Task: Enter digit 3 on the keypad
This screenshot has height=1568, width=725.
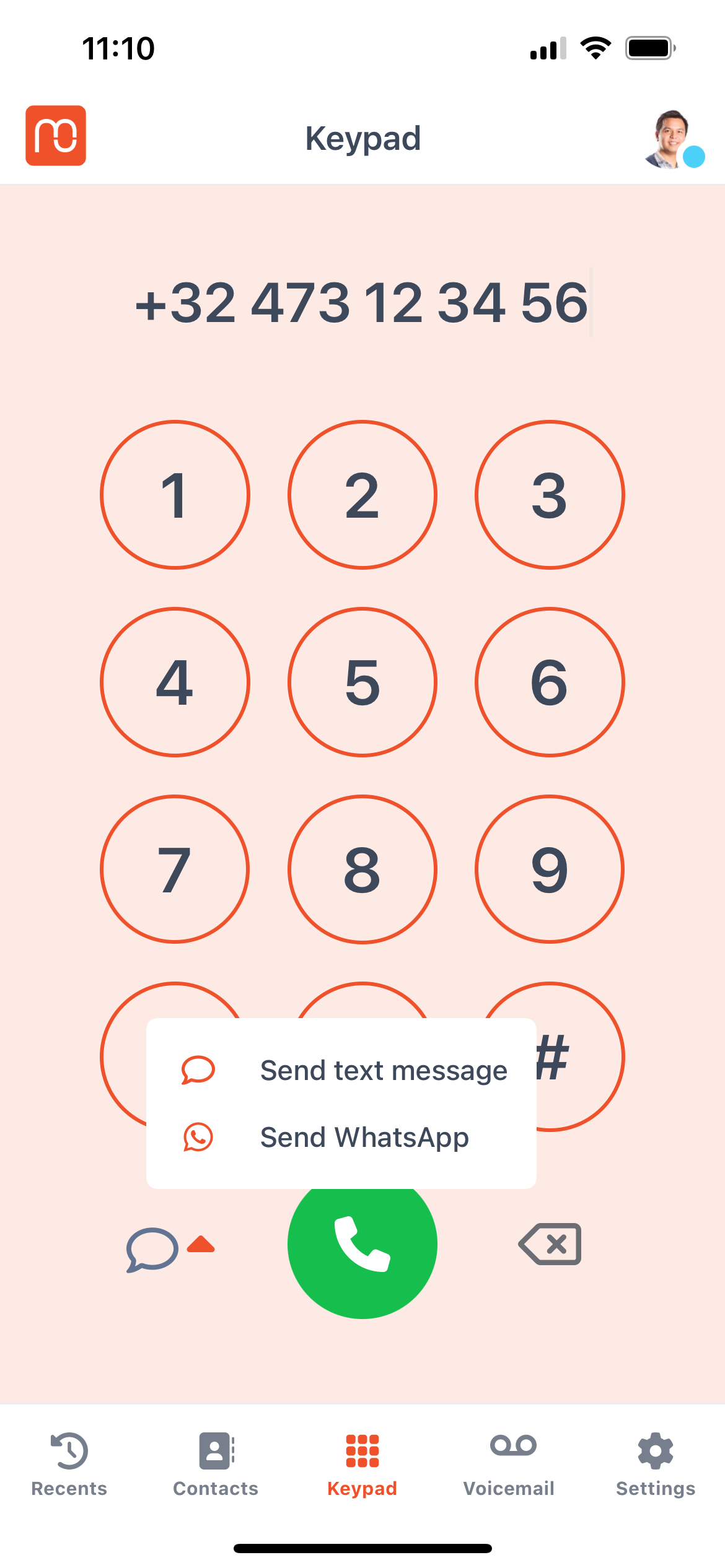Action: click(x=550, y=495)
